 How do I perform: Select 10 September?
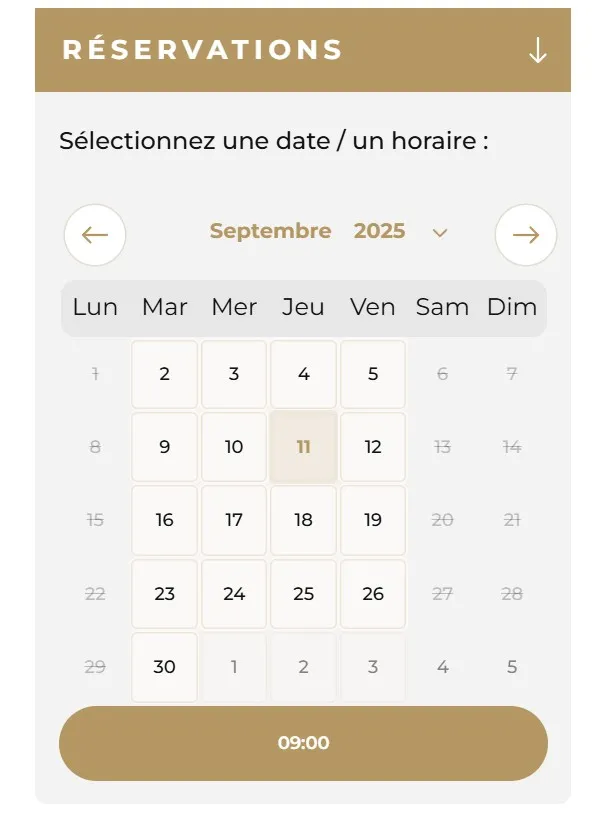point(234,447)
